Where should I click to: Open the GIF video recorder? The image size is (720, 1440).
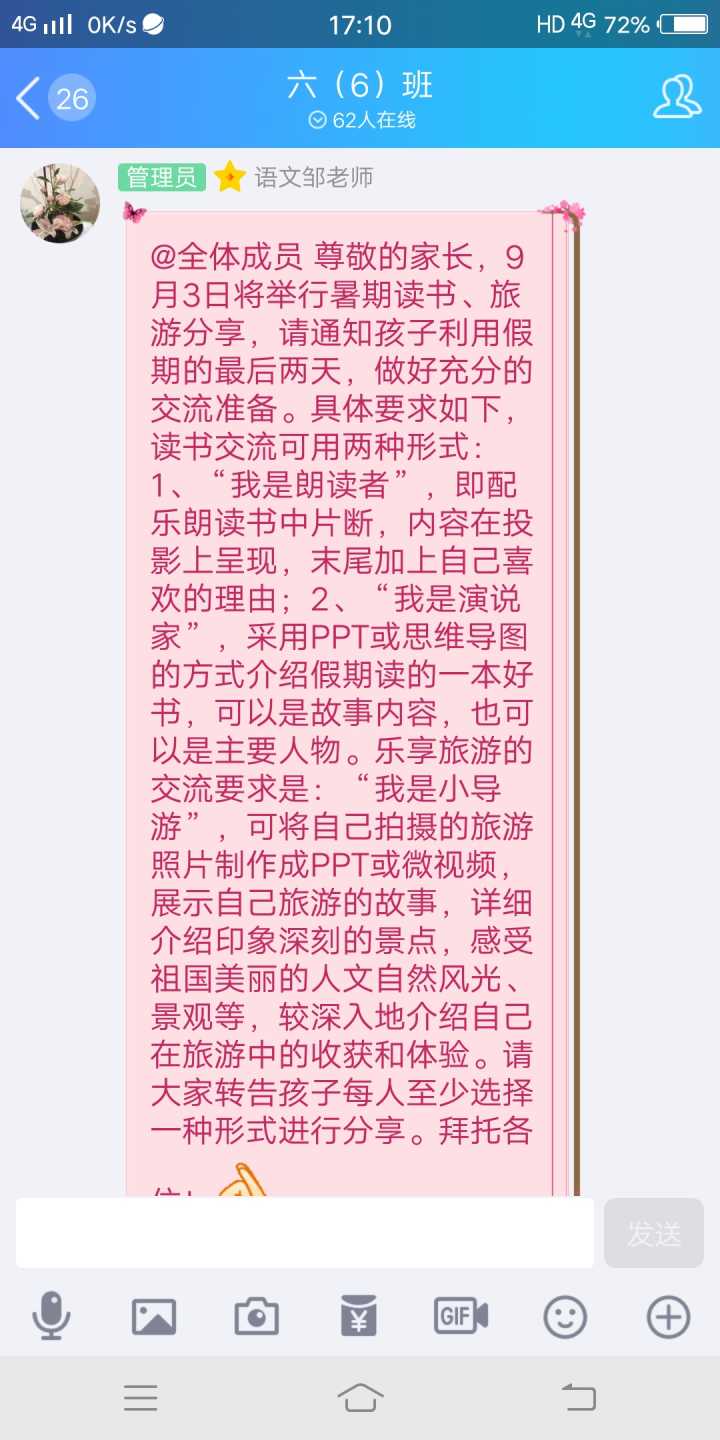(461, 1316)
